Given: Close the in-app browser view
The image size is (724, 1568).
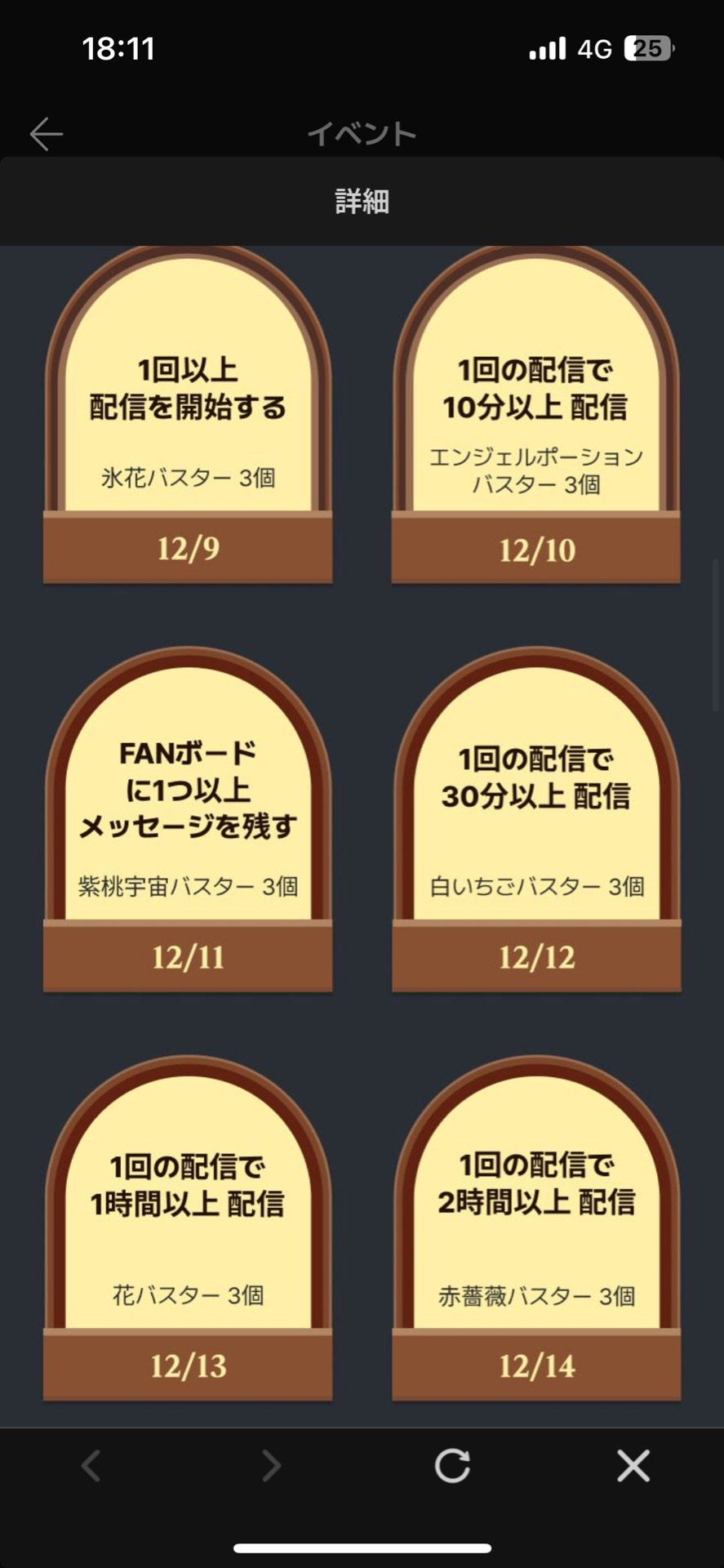Looking at the screenshot, I should click(633, 1465).
